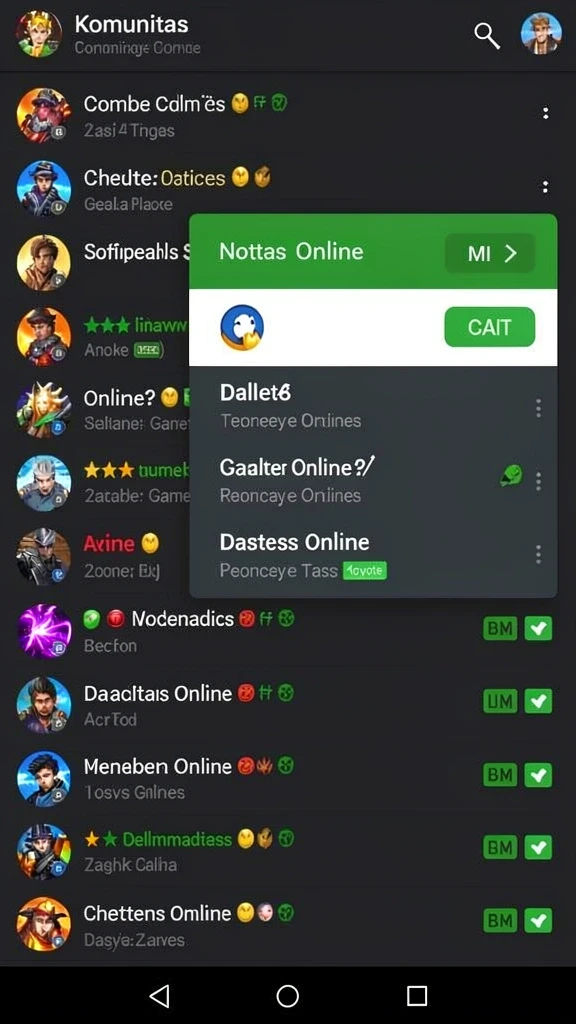The width and height of the screenshot is (576, 1024).
Task: Open the Komunitas group avatar in the header
Action: (x=39, y=33)
